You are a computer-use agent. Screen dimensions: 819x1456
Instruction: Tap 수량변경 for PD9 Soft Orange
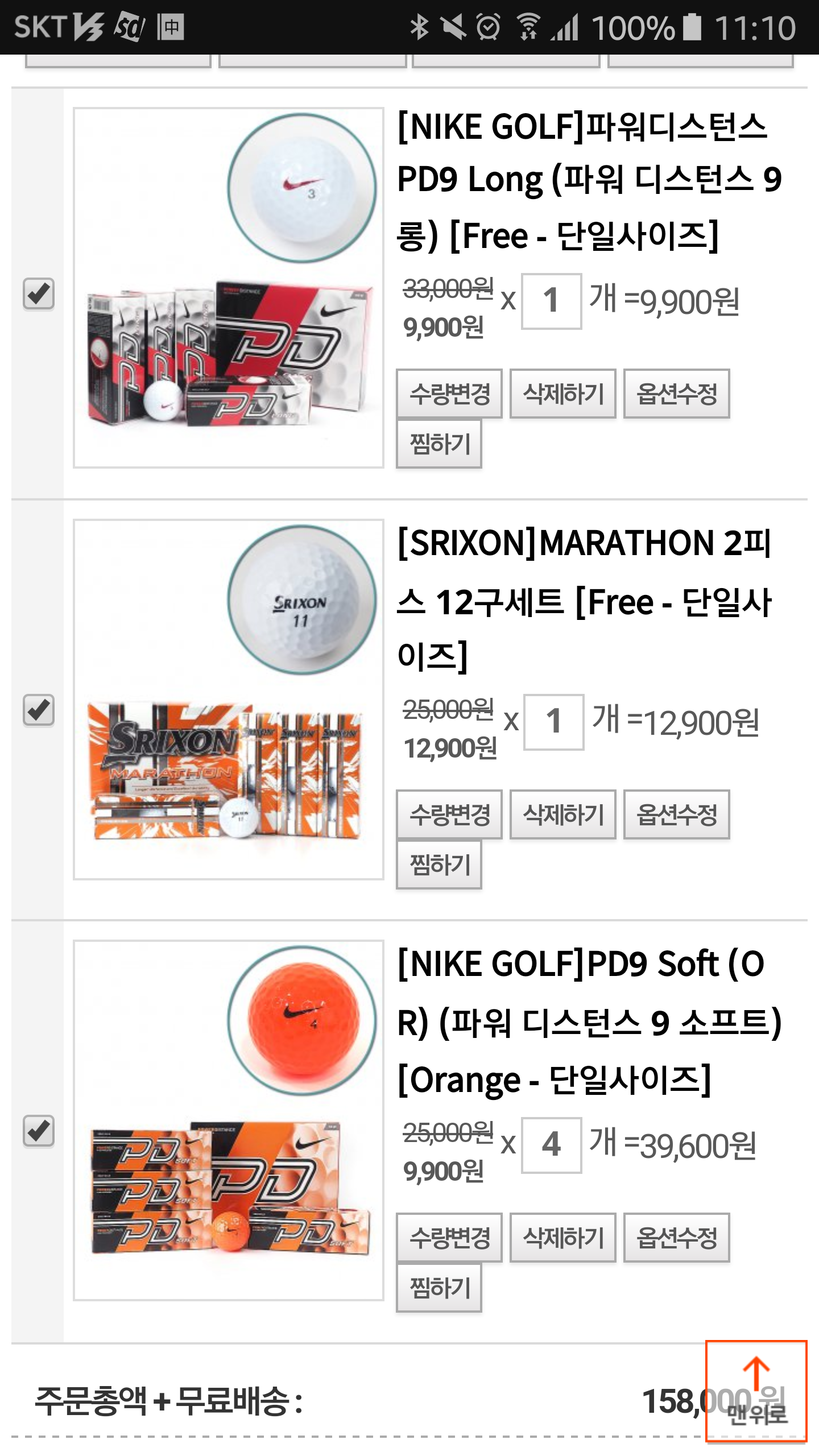[449, 1238]
